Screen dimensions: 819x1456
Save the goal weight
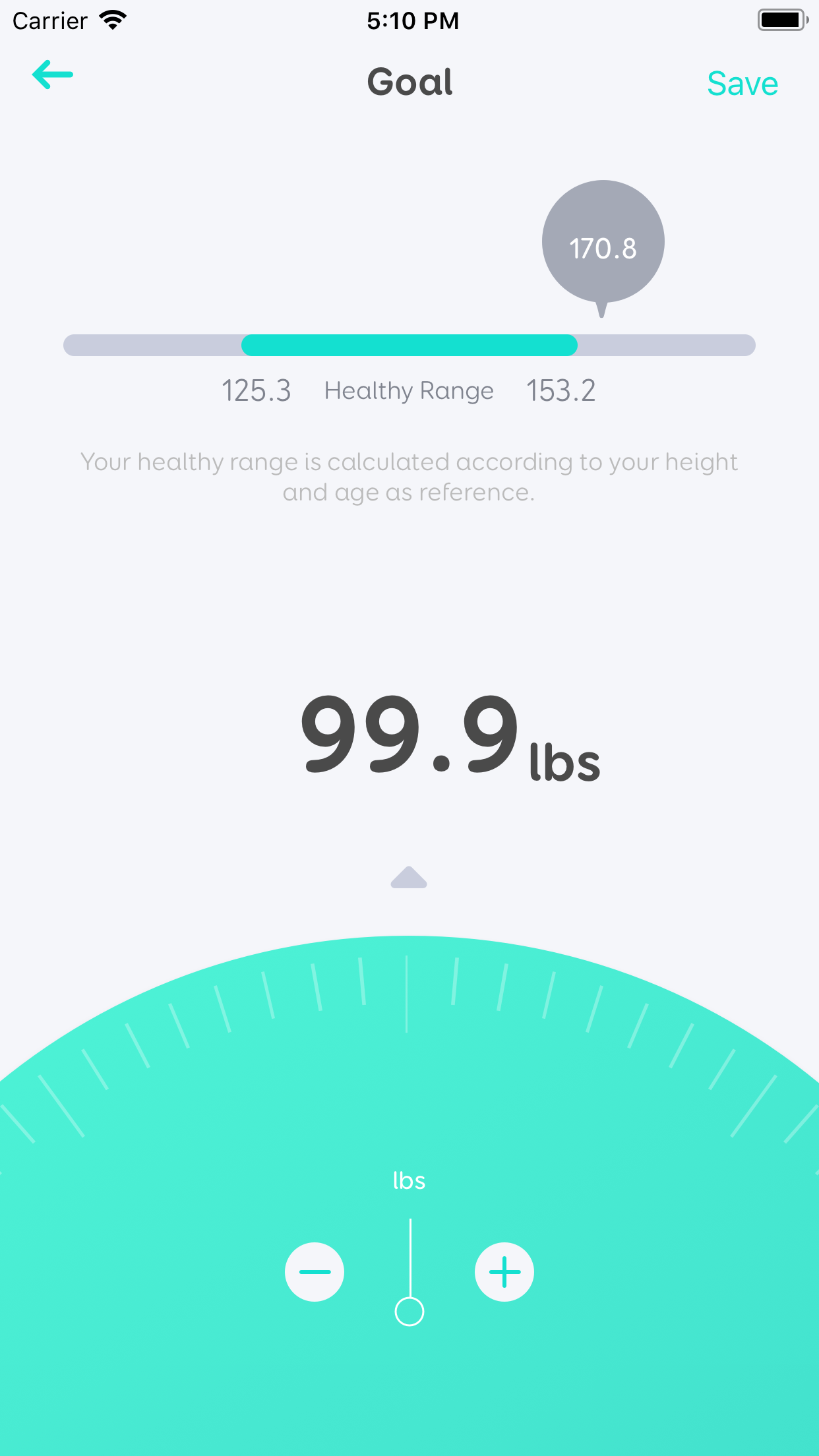pos(742,84)
